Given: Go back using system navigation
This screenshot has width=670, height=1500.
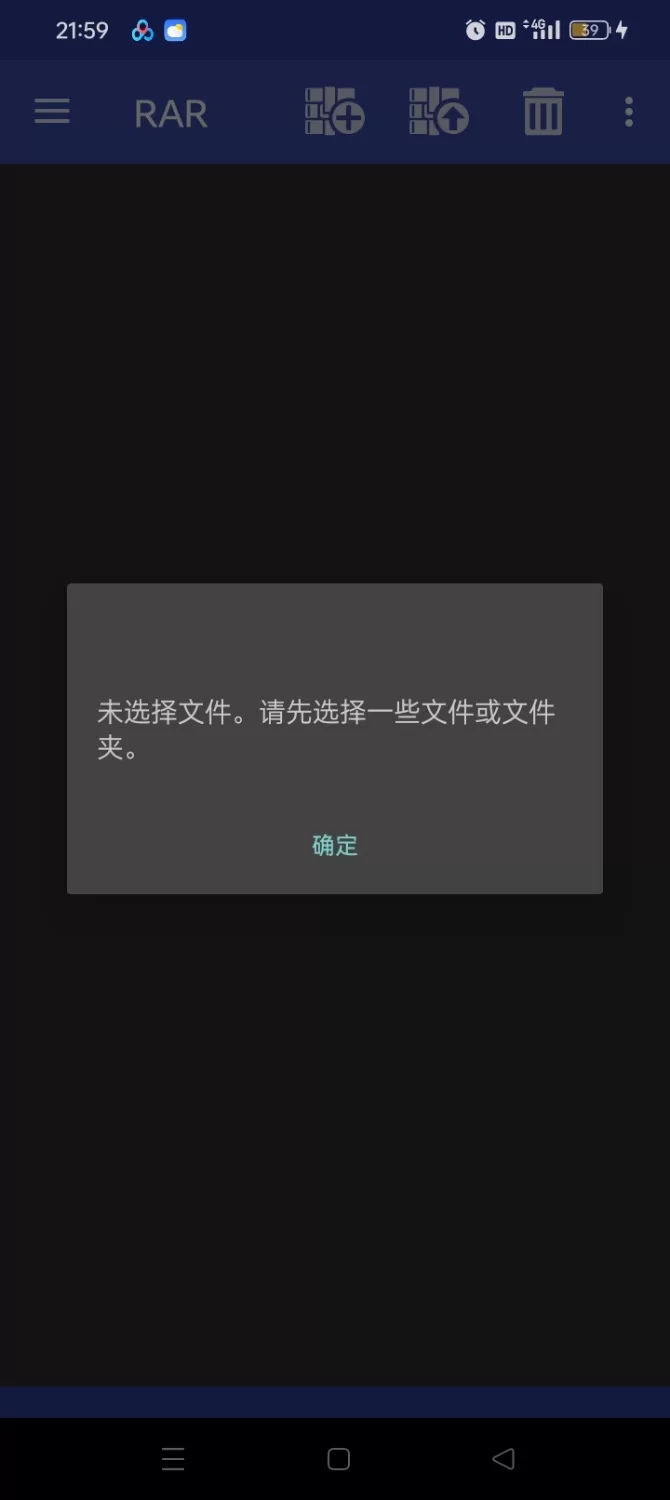Looking at the screenshot, I should pos(503,1459).
